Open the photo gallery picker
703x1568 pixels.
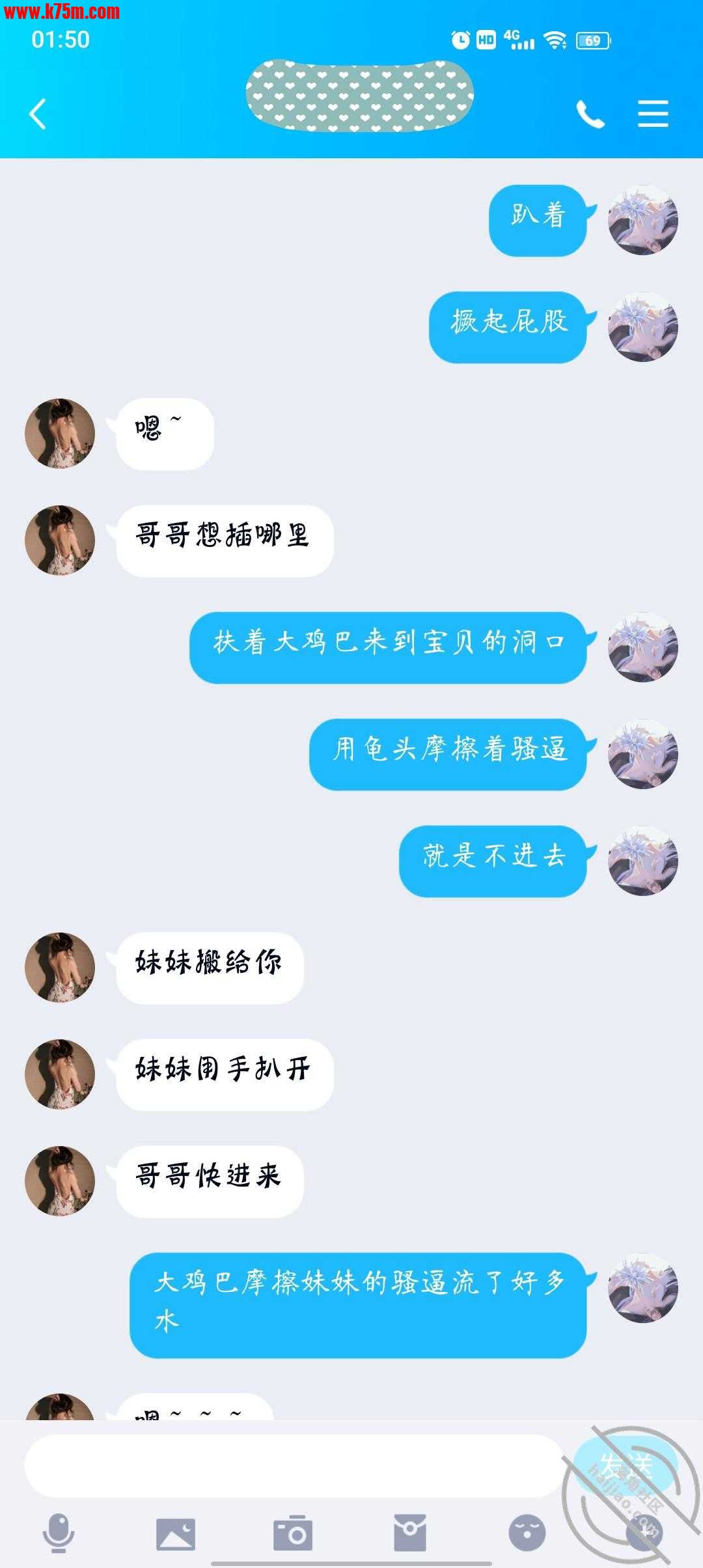tap(176, 1533)
